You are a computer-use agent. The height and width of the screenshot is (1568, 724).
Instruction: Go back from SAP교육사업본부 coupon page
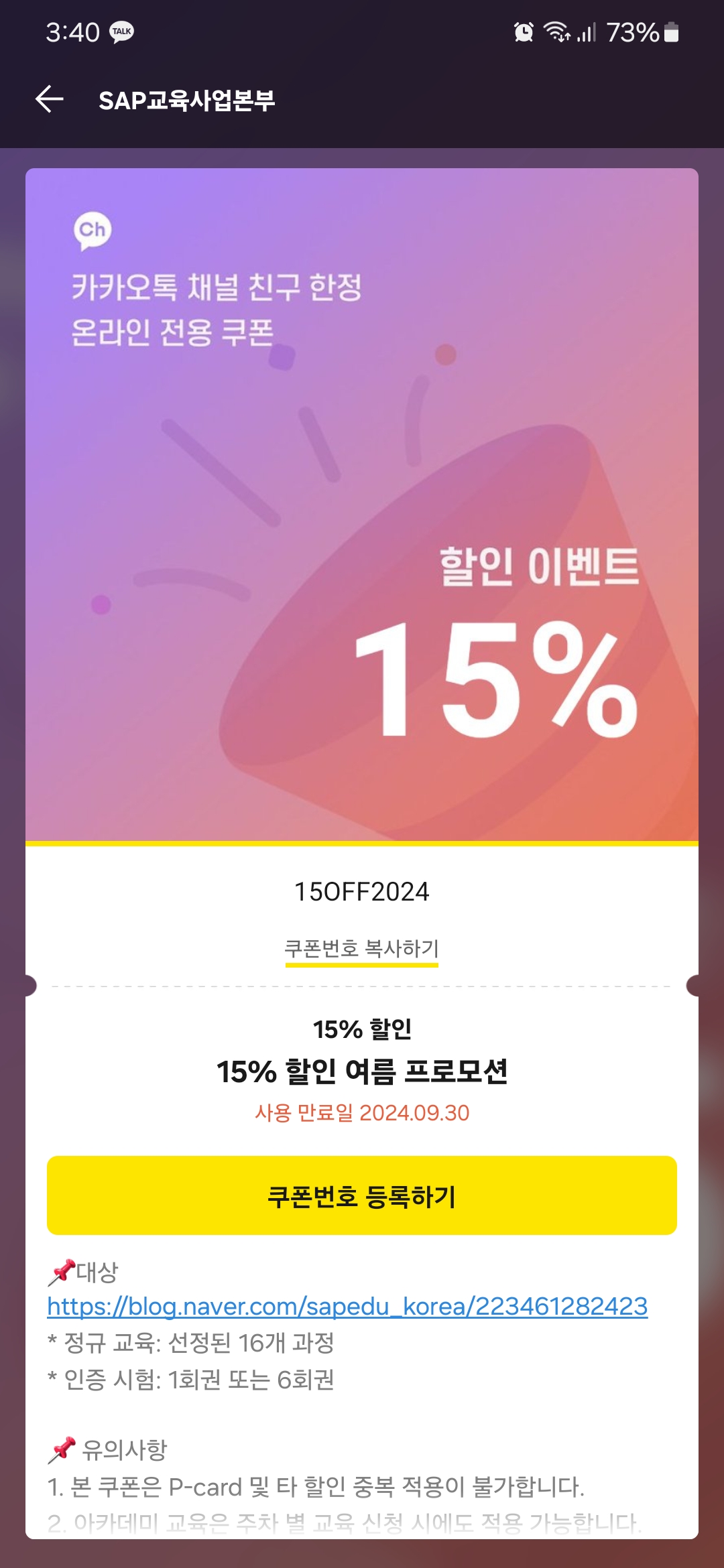tap(50, 100)
